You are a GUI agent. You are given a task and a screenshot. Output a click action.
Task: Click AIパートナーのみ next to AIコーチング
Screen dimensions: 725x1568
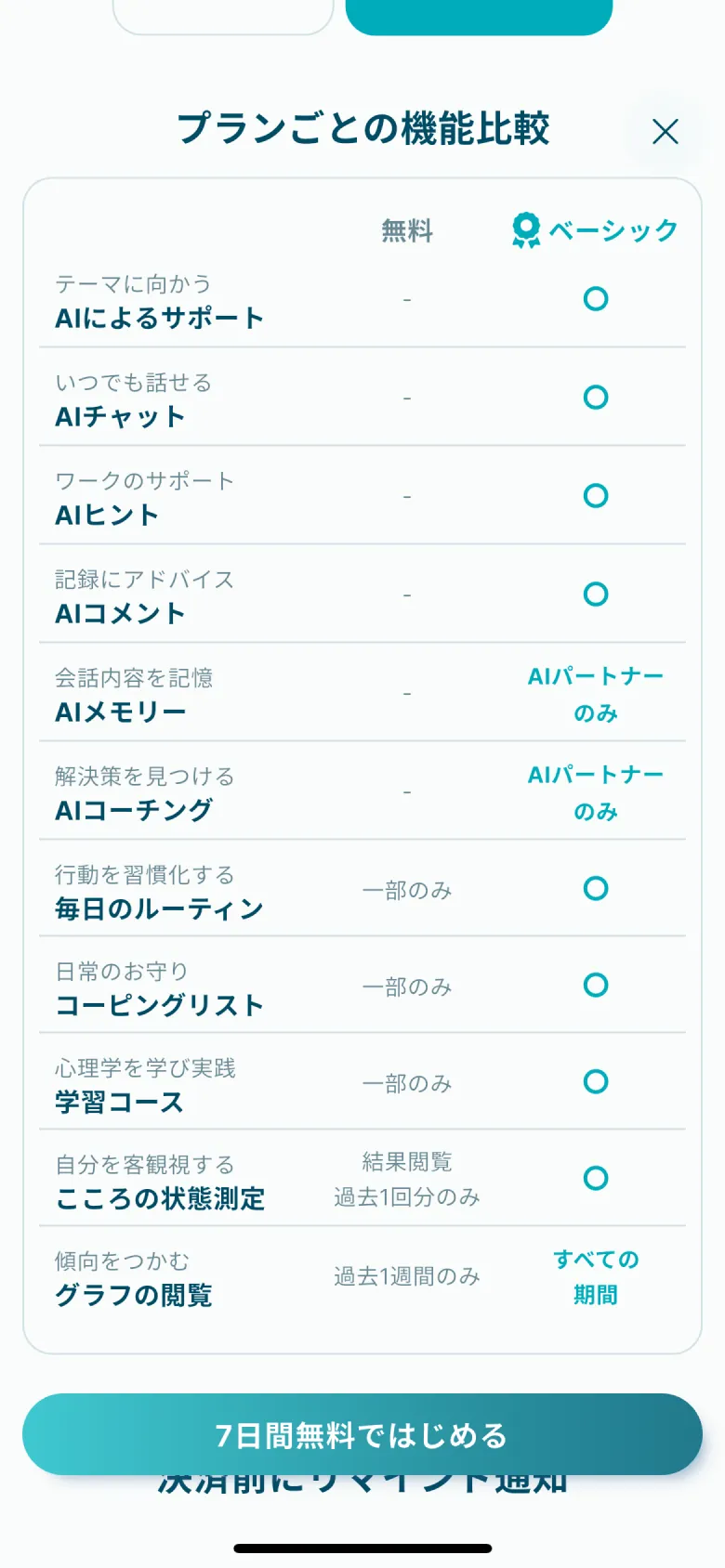(595, 791)
